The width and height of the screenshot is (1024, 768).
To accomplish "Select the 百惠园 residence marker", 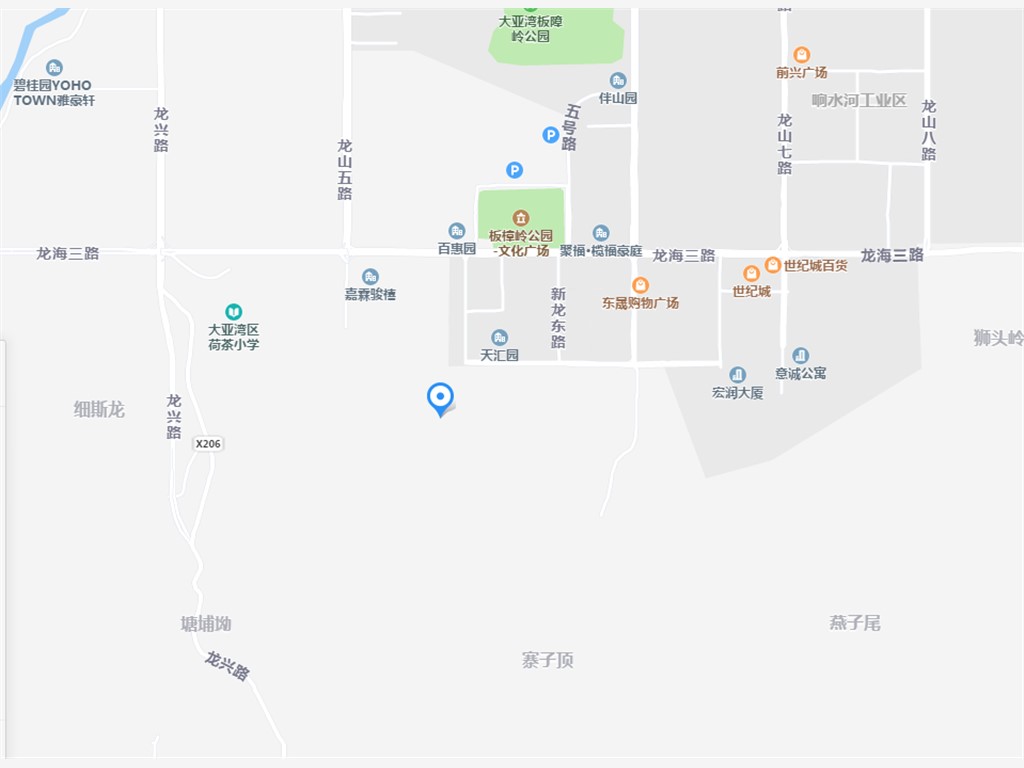I will click(457, 231).
